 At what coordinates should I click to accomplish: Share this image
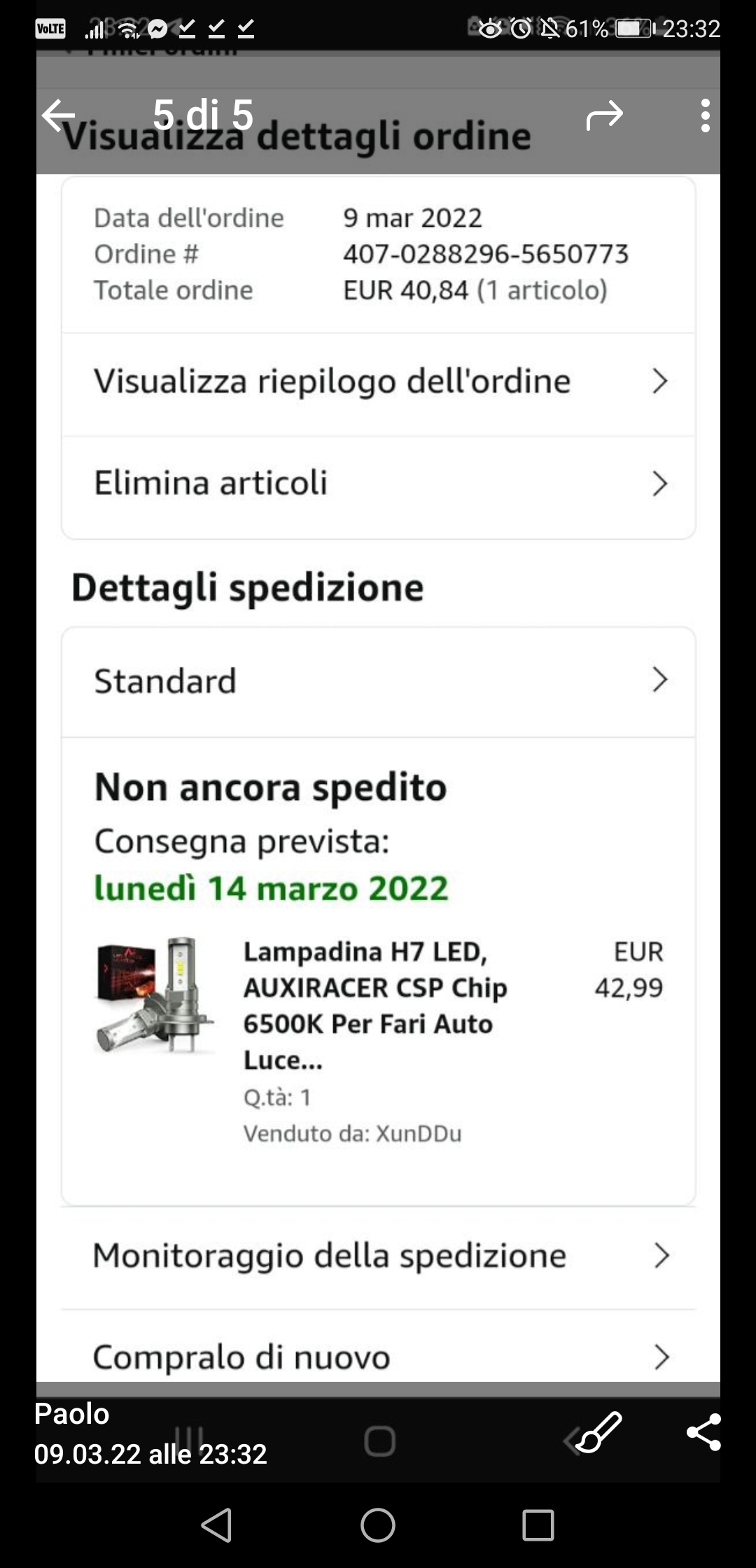(703, 1431)
